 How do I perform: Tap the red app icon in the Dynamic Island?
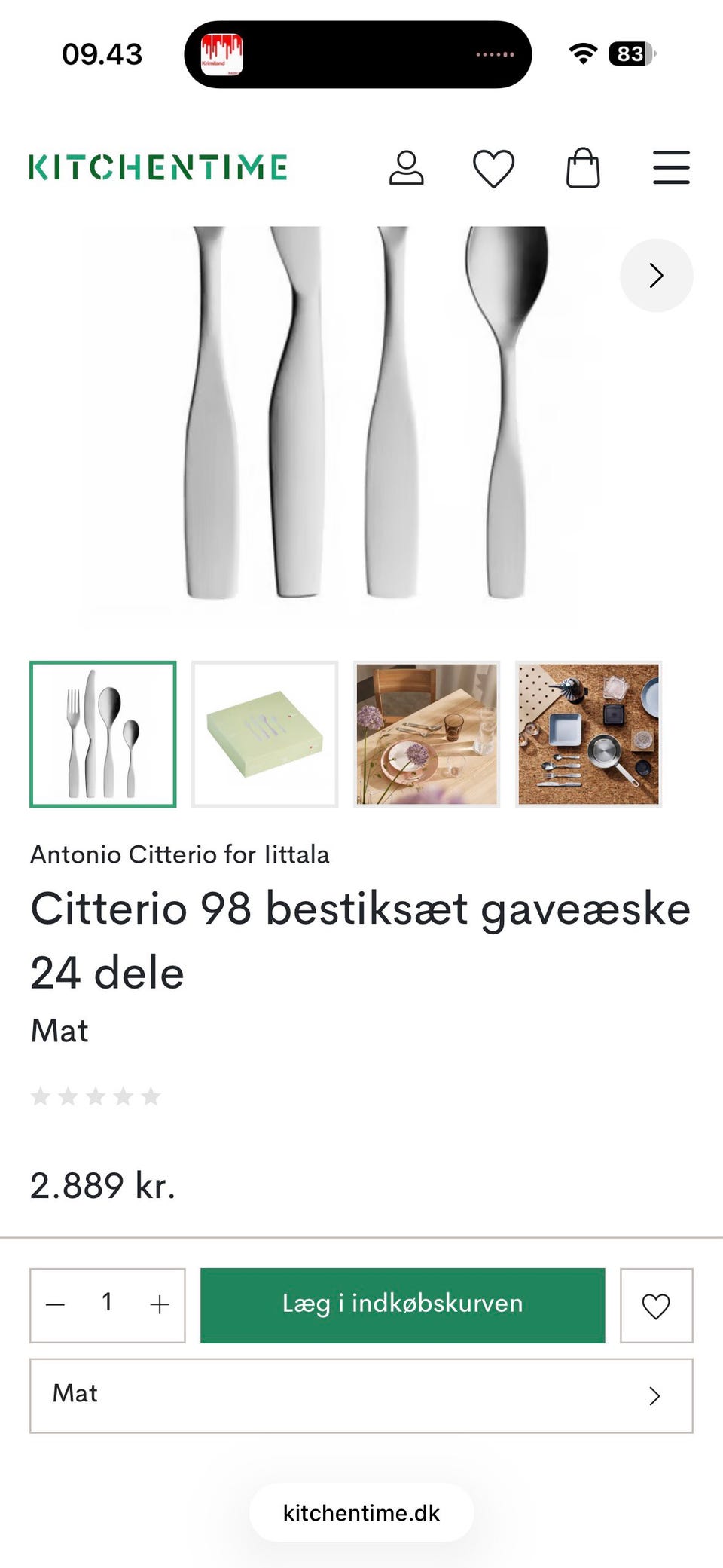(220, 54)
